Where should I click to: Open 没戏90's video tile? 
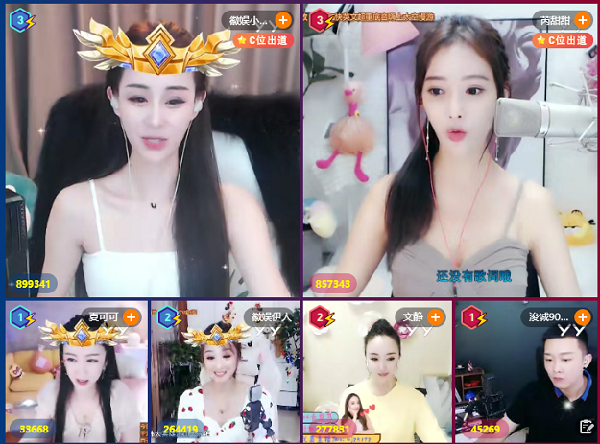[525, 380]
